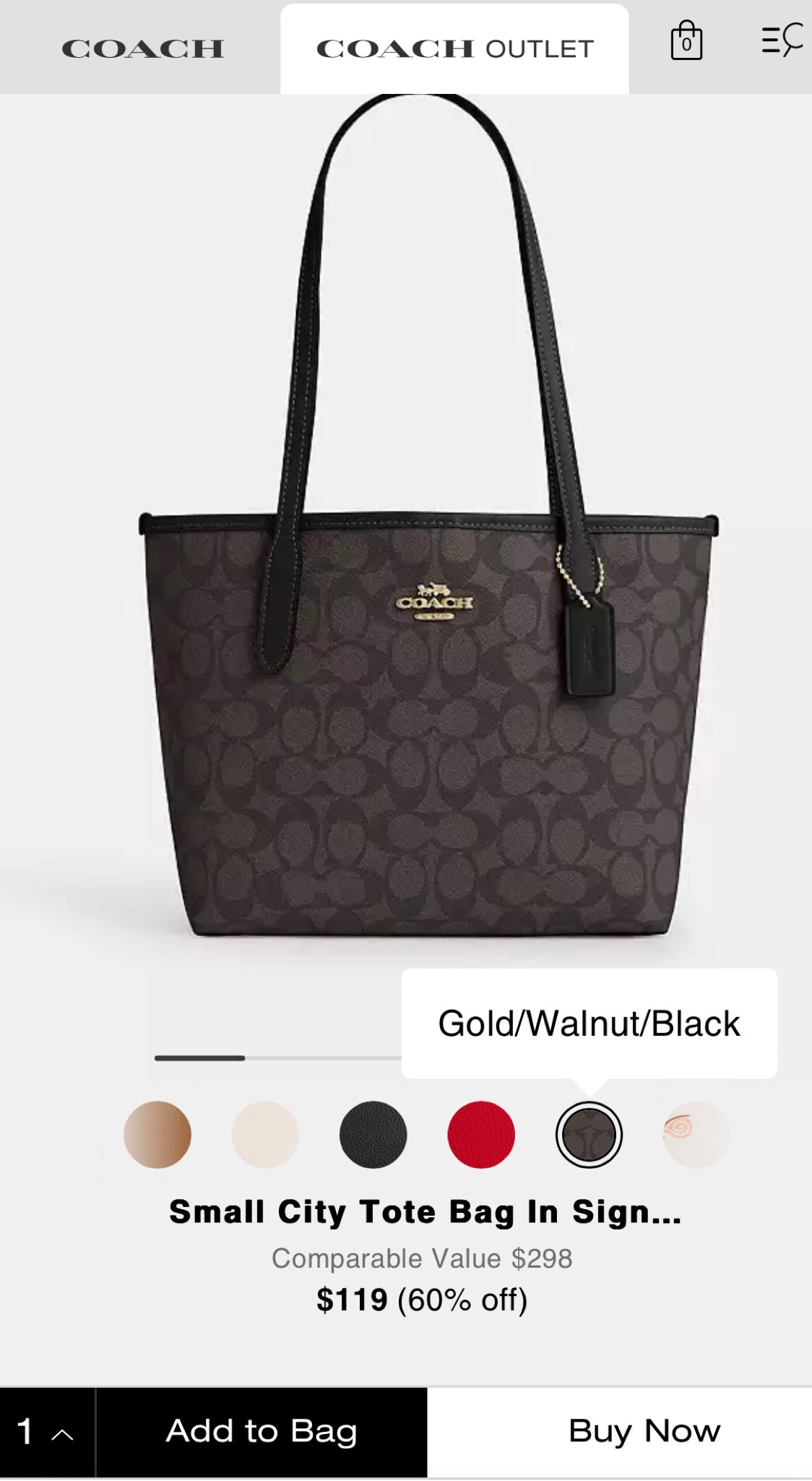
Task: Choose the Gold/Walnut/Black signature swatch
Action: tap(589, 1134)
